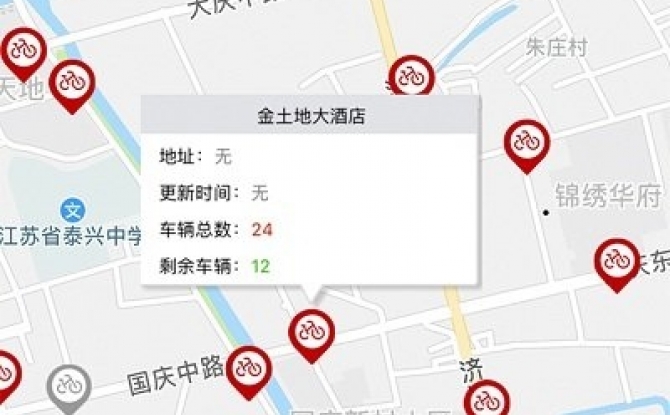
Task: Select the bike station marker beside 国庆中路
Action: tap(249, 368)
